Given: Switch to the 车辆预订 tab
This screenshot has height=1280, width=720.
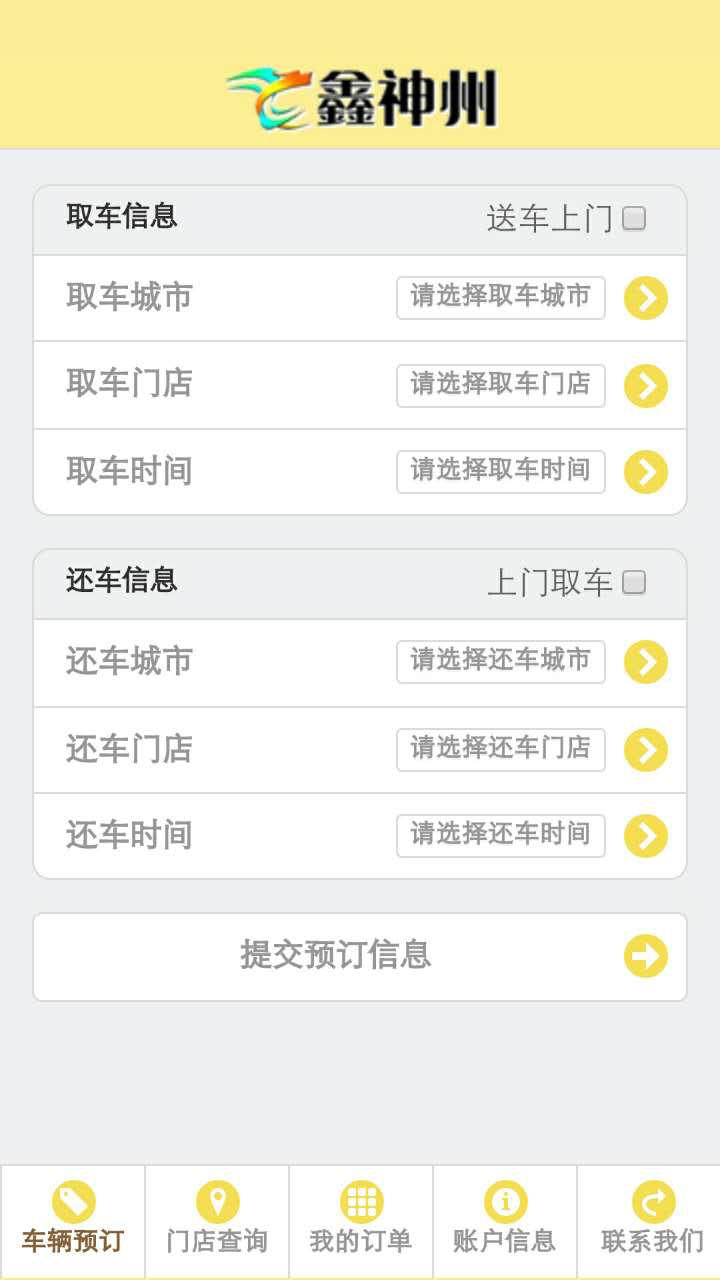Looking at the screenshot, I should (73, 1220).
